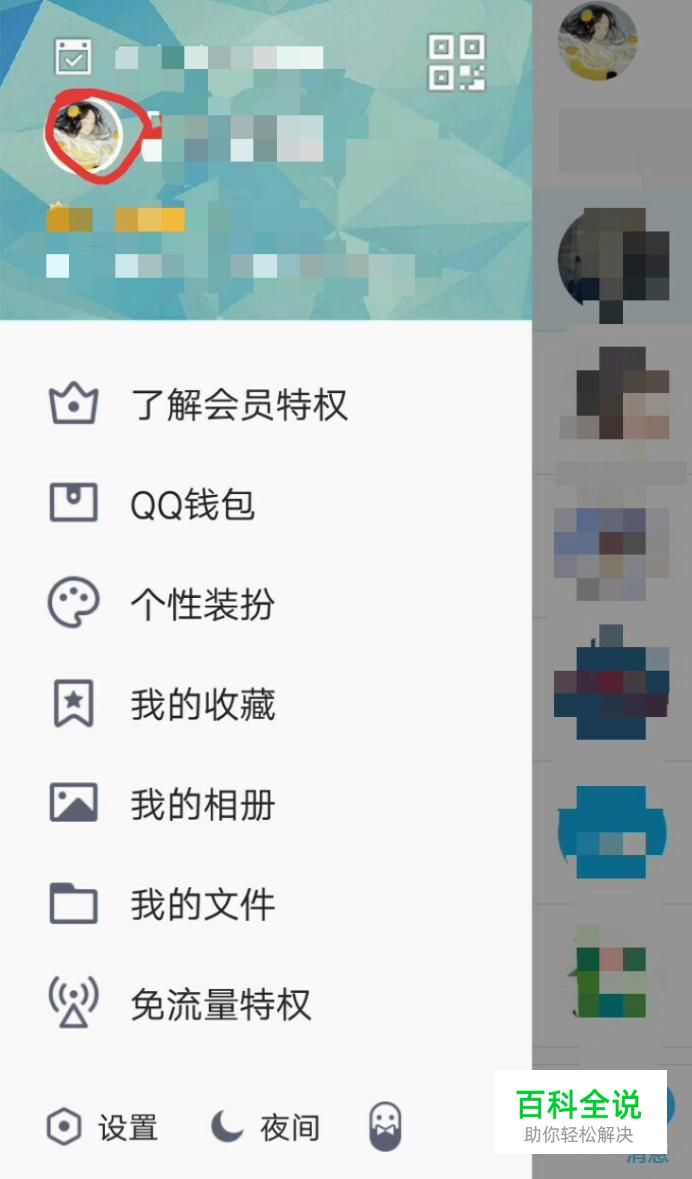Screen dimensions: 692x1179
Task: Open 我的文件 files
Action: pos(202,905)
